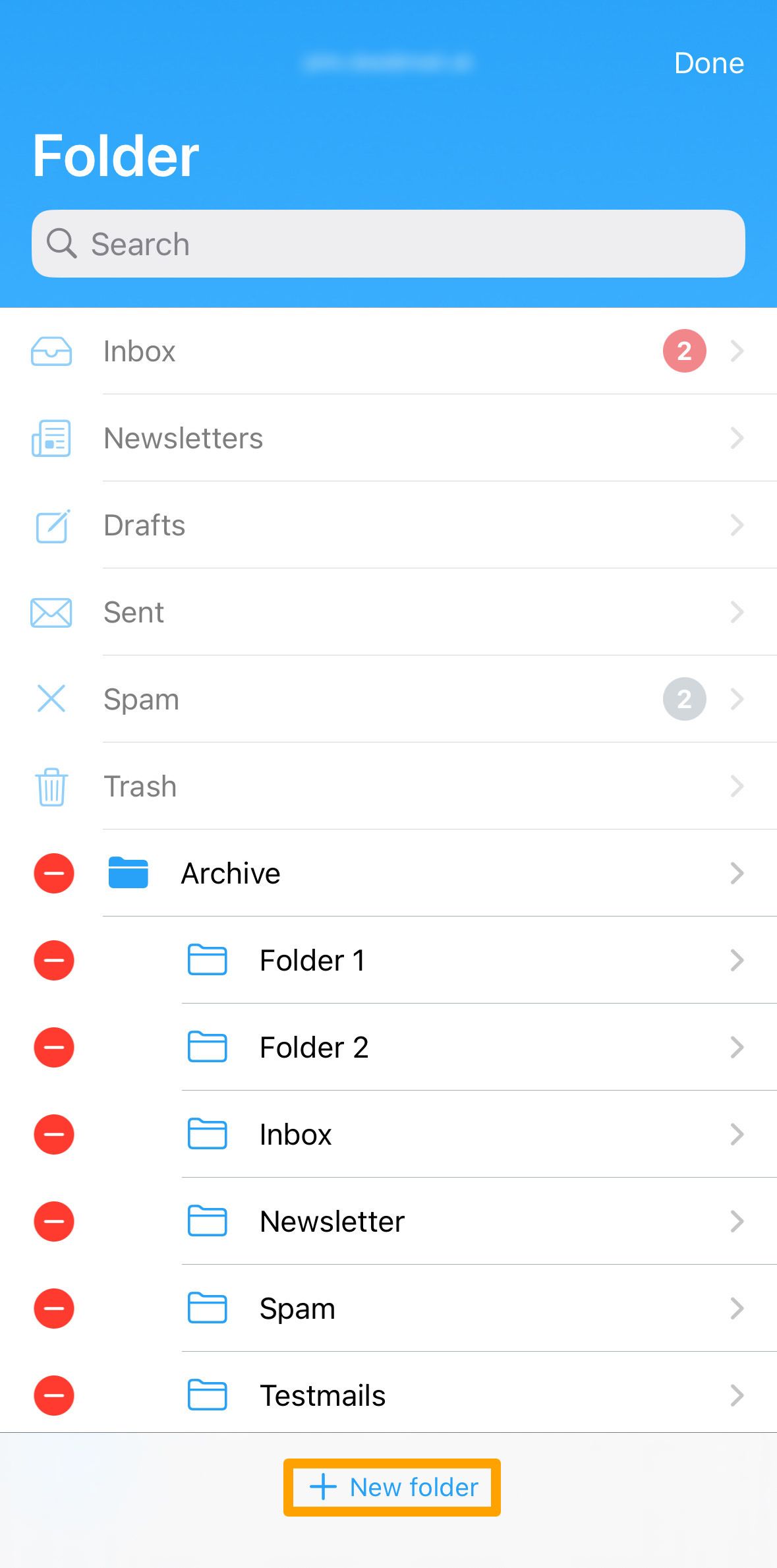Delete the Archive folder with its minus icon
777x1568 pixels.
pyautogui.click(x=54, y=873)
